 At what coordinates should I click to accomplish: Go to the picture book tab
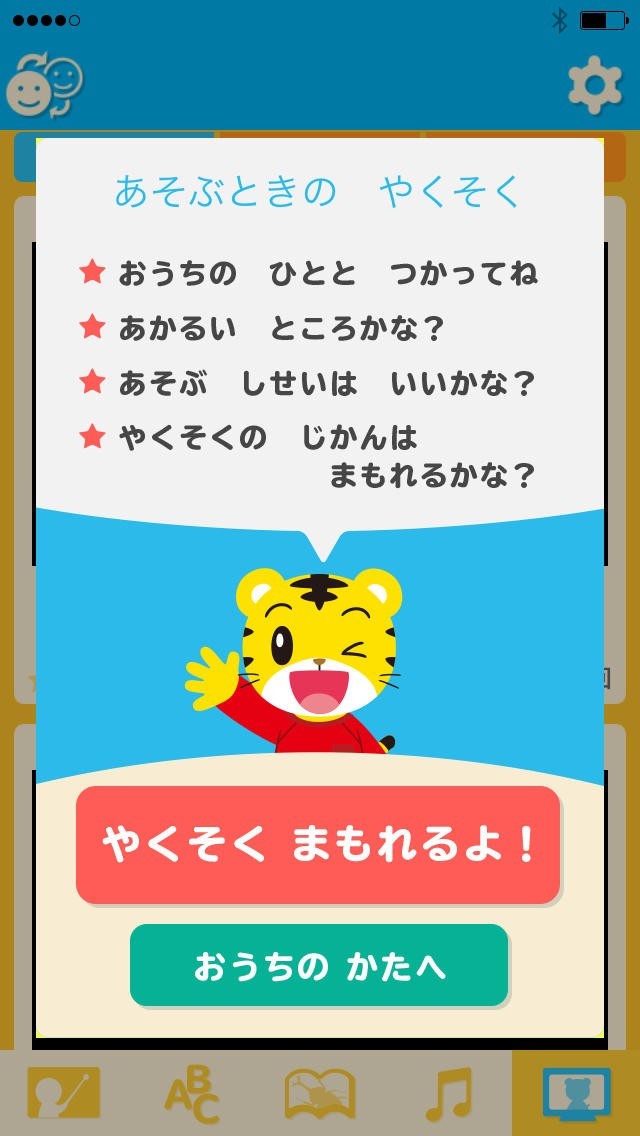[x=320, y=1093]
